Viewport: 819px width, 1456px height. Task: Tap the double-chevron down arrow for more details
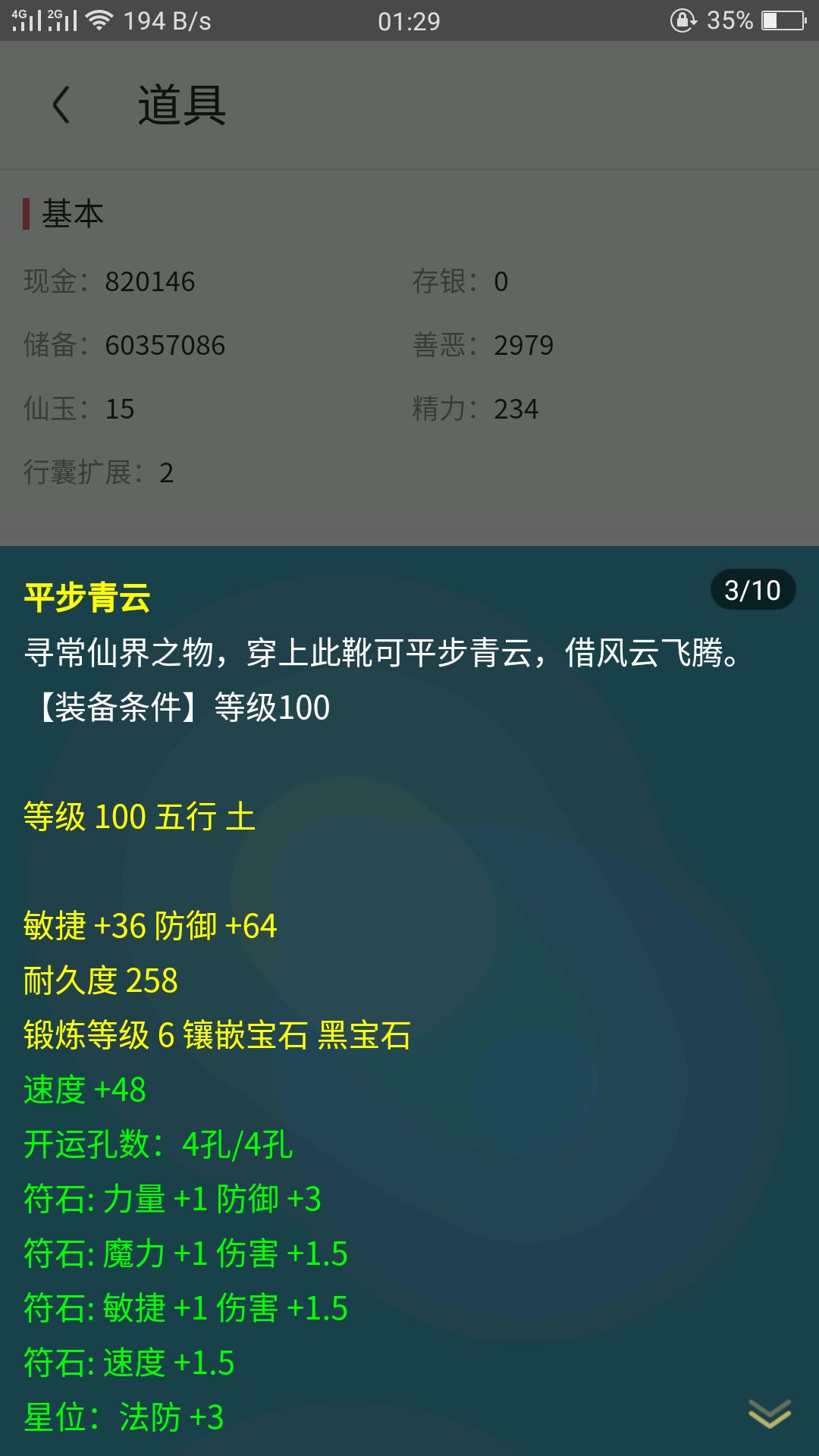click(x=770, y=1414)
